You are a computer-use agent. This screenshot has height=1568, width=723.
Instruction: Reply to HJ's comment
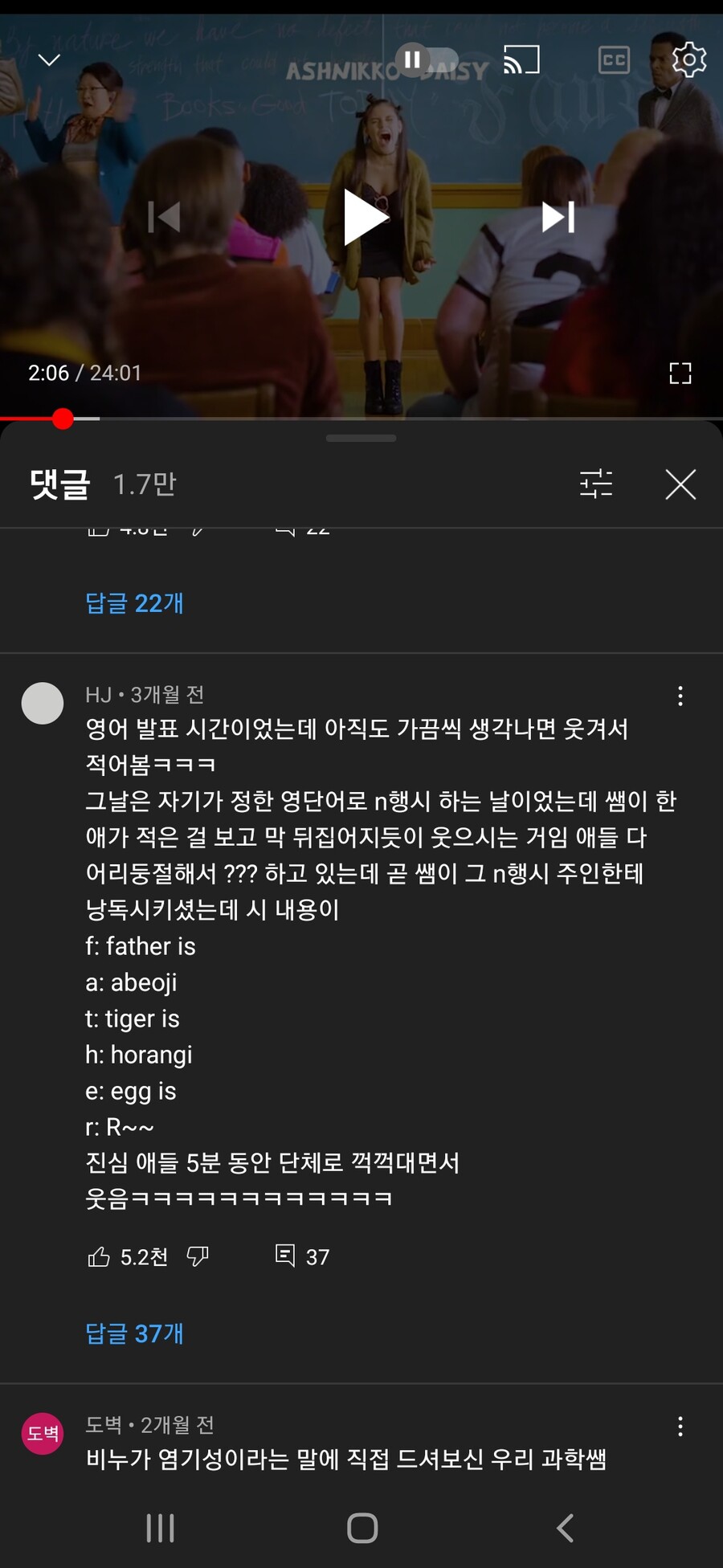[285, 1256]
